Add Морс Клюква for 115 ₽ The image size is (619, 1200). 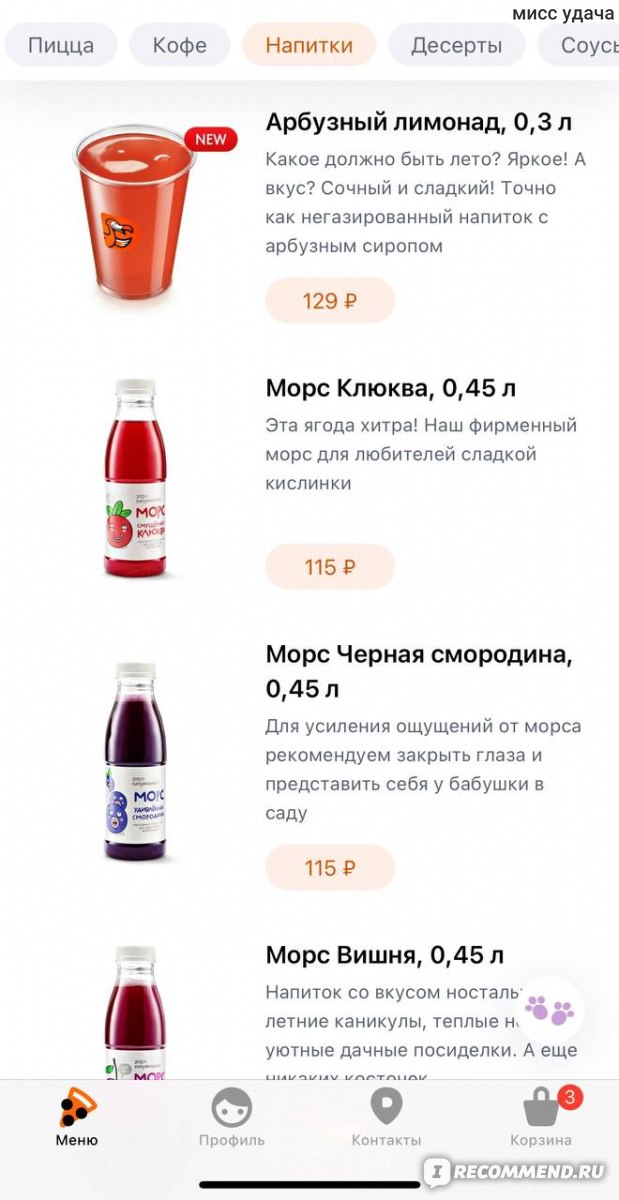point(330,567)
